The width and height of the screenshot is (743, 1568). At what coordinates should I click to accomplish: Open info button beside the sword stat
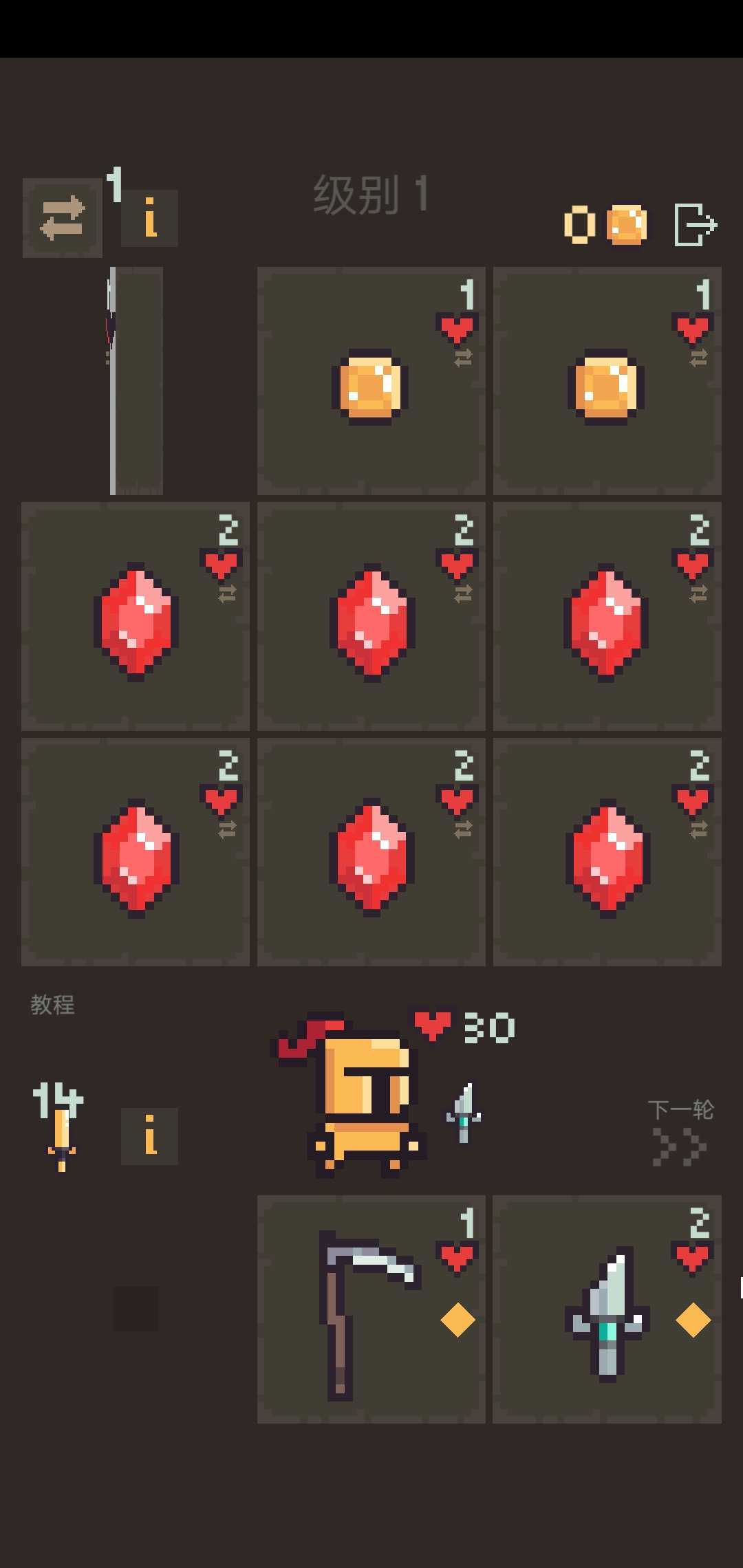coord(149,1135)
